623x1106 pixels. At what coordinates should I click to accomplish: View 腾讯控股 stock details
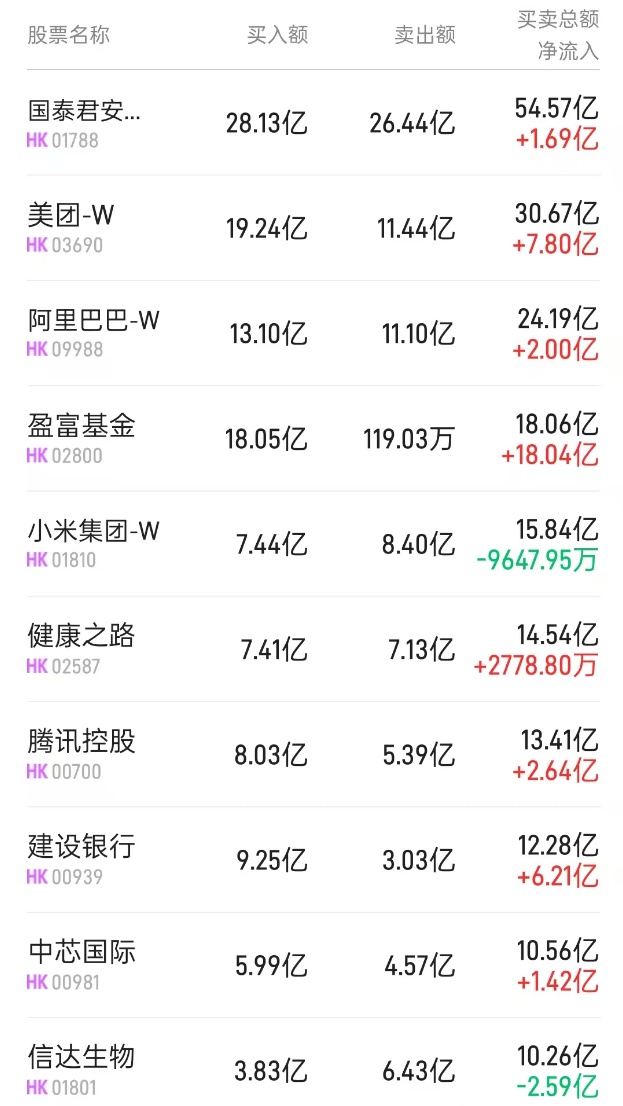coord(82,755)
